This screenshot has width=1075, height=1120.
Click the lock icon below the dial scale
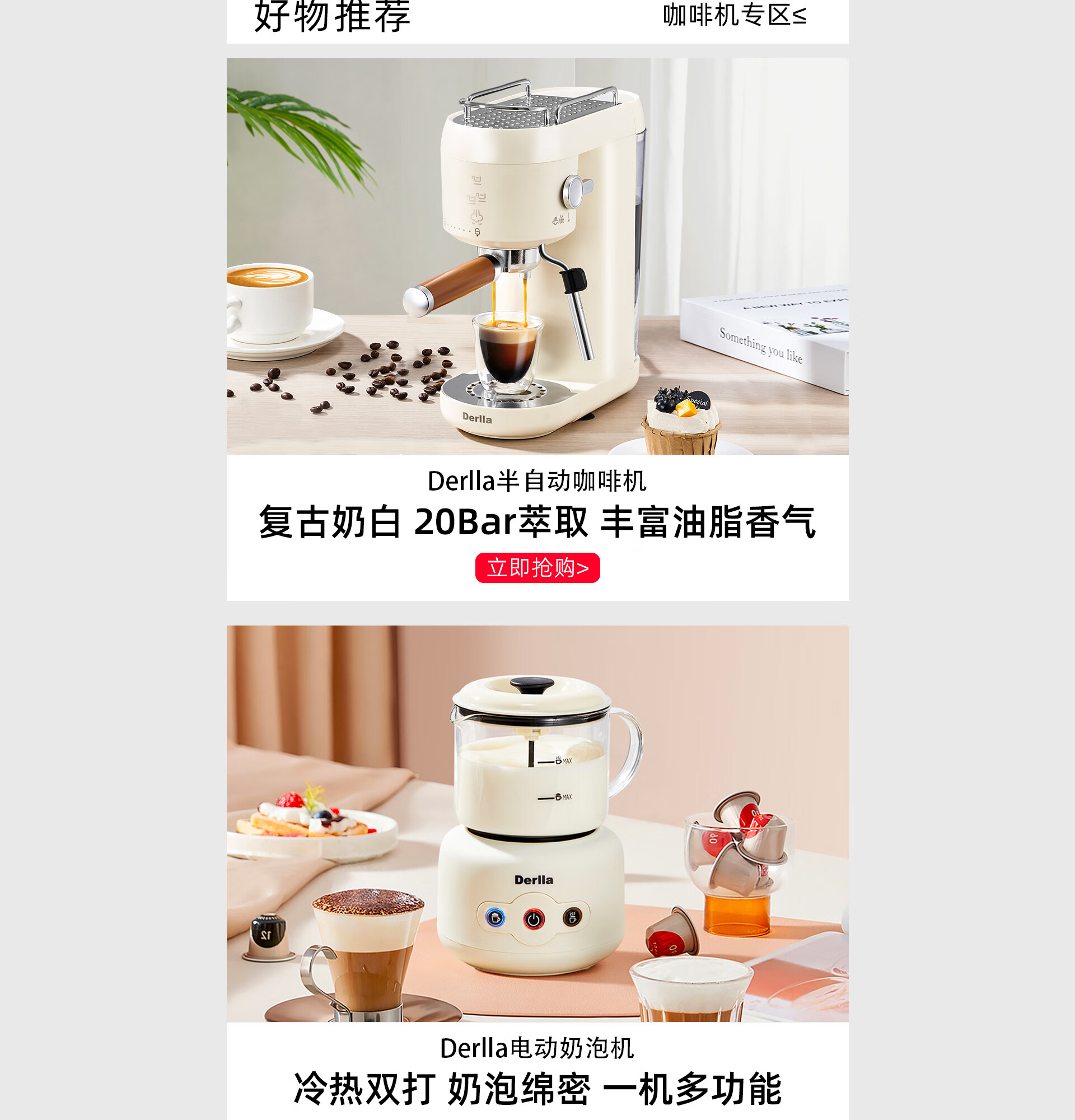tap(478, 232)
